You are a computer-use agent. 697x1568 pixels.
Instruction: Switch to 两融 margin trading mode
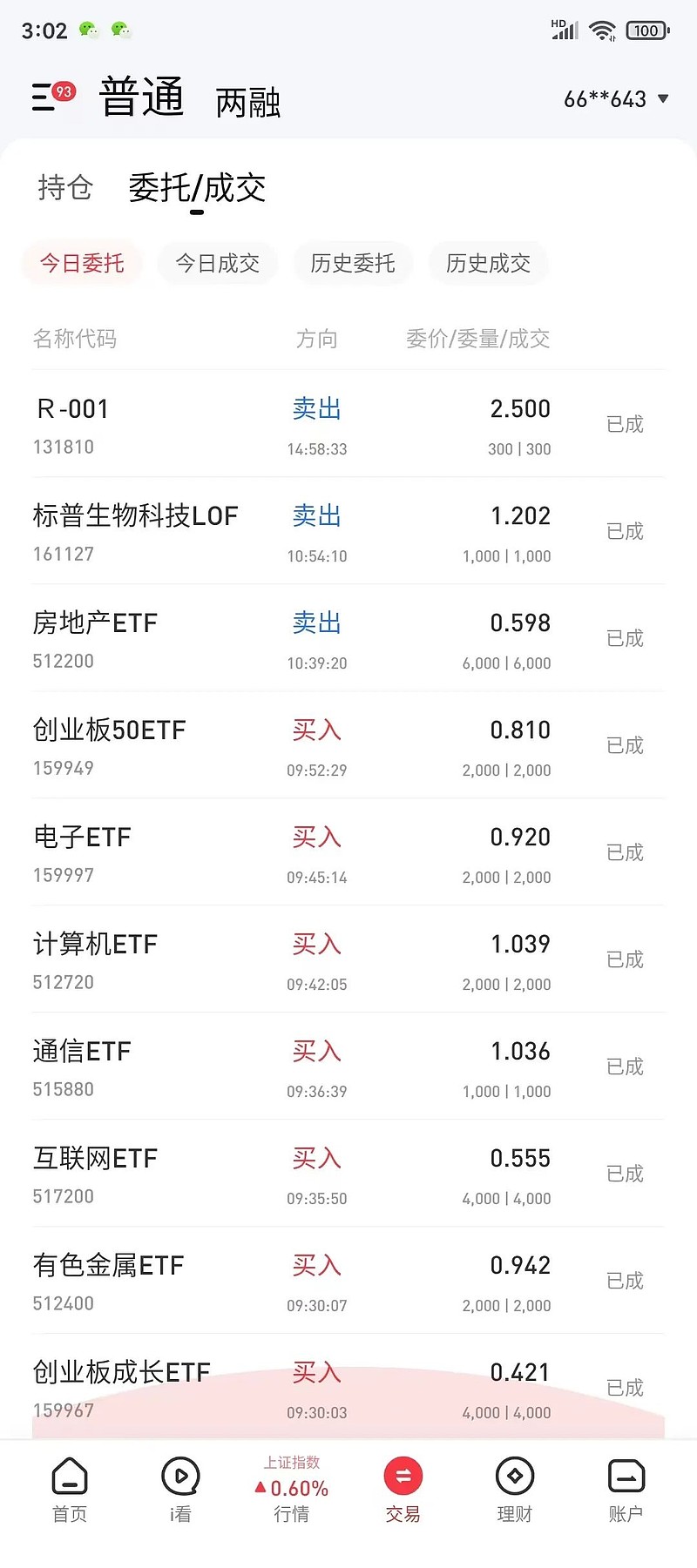247,102
